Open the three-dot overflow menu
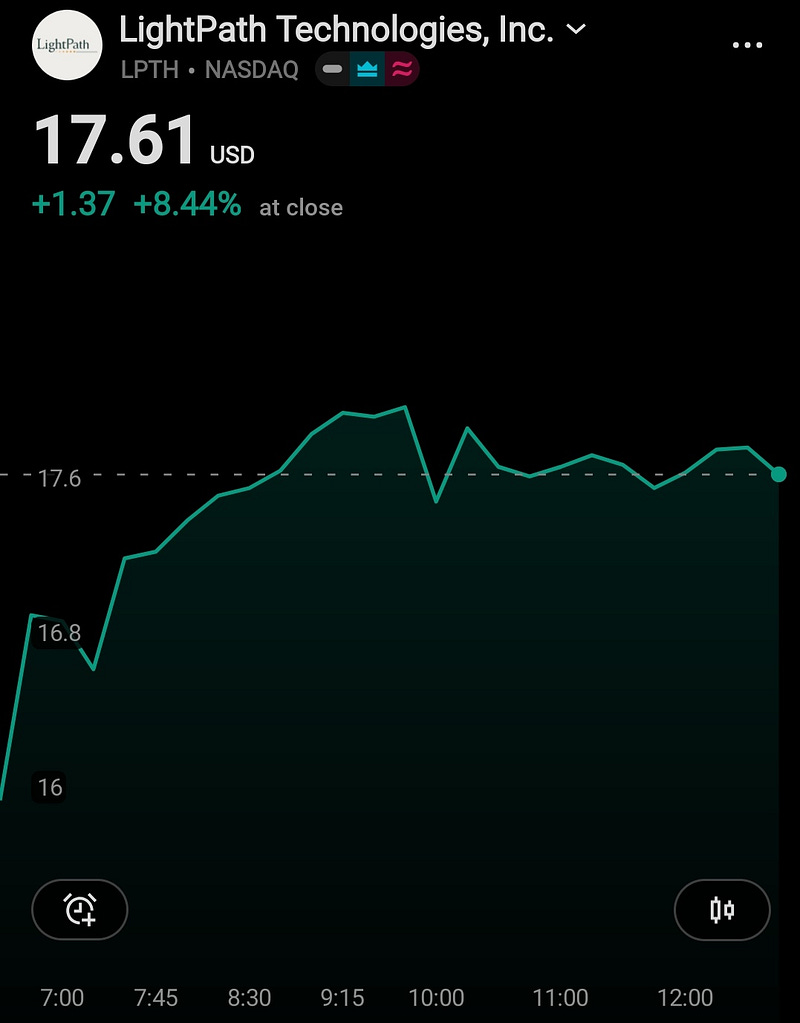This screenshot has width=800, height=1023. tap(747, 45)
